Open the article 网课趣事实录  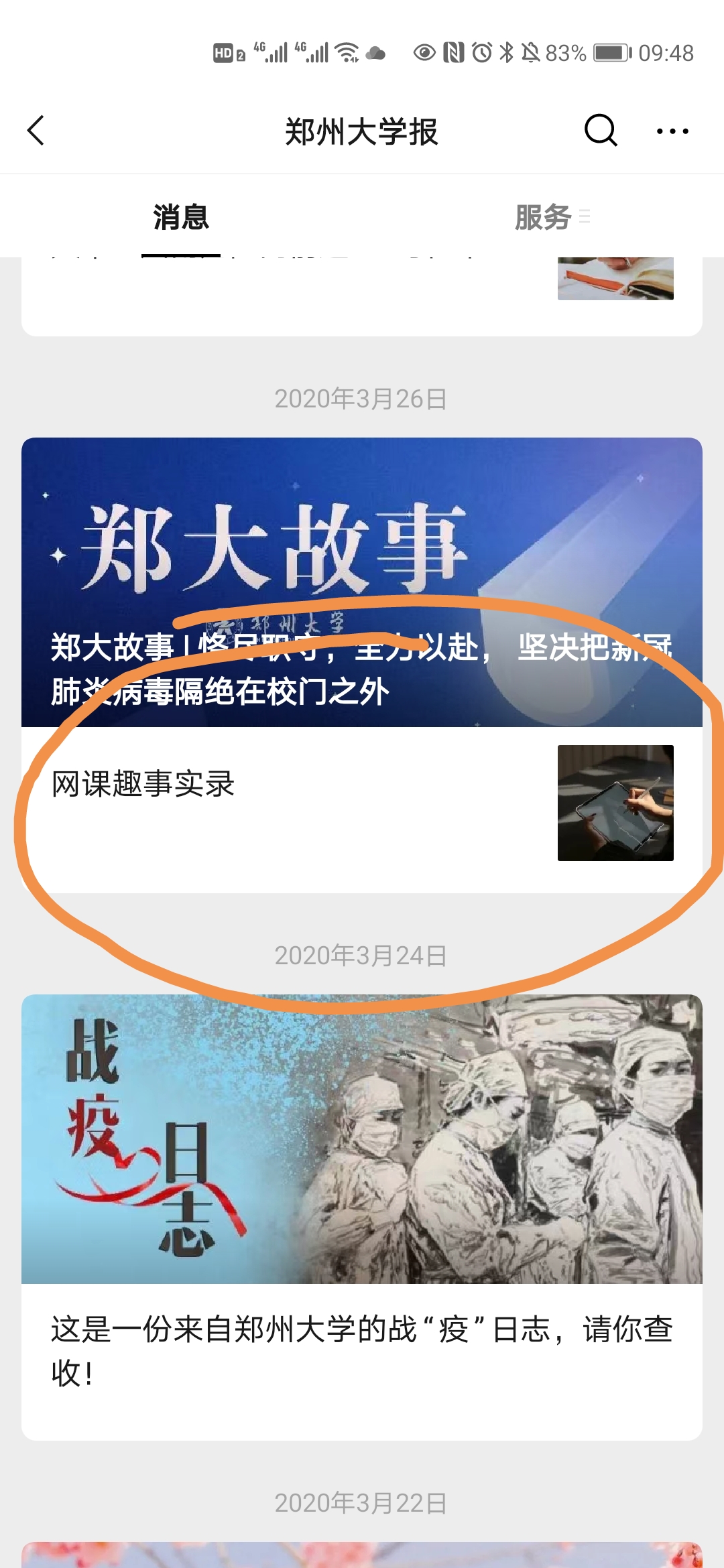362,809
